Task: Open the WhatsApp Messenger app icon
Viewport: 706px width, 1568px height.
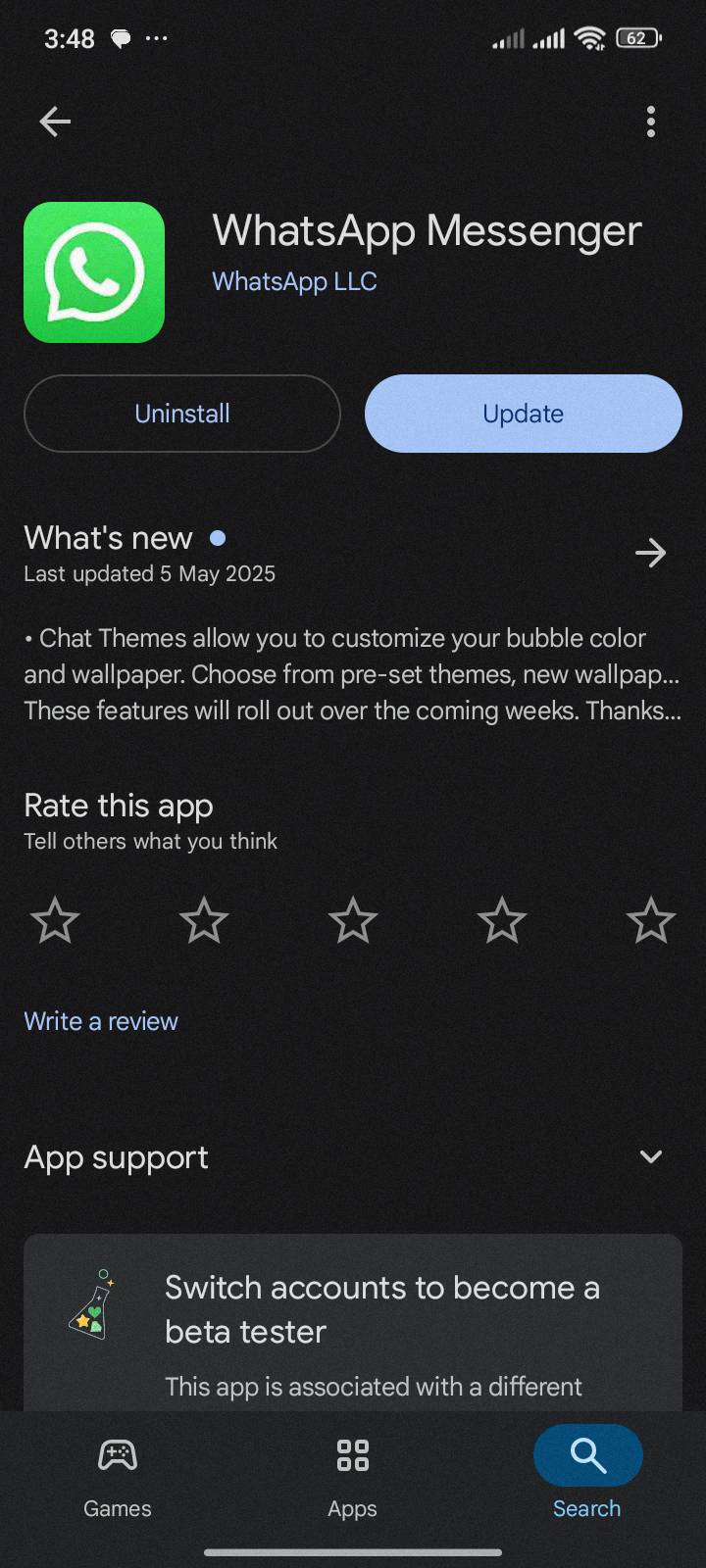Action: (94, 272)
